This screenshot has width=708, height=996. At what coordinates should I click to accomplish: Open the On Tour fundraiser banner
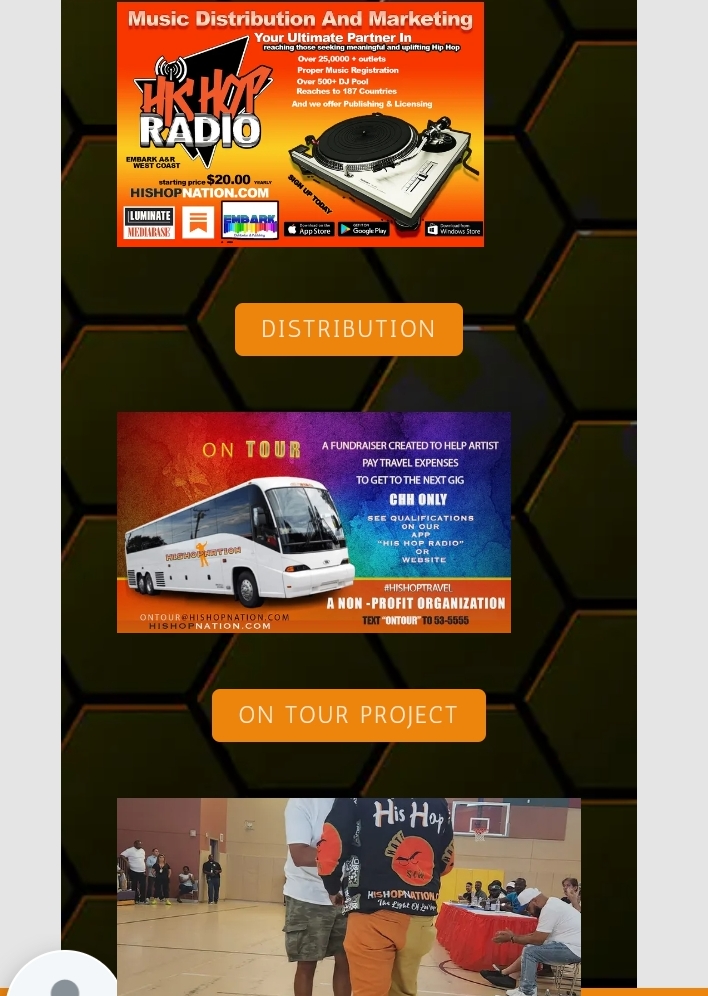click(x=313, y=522)
